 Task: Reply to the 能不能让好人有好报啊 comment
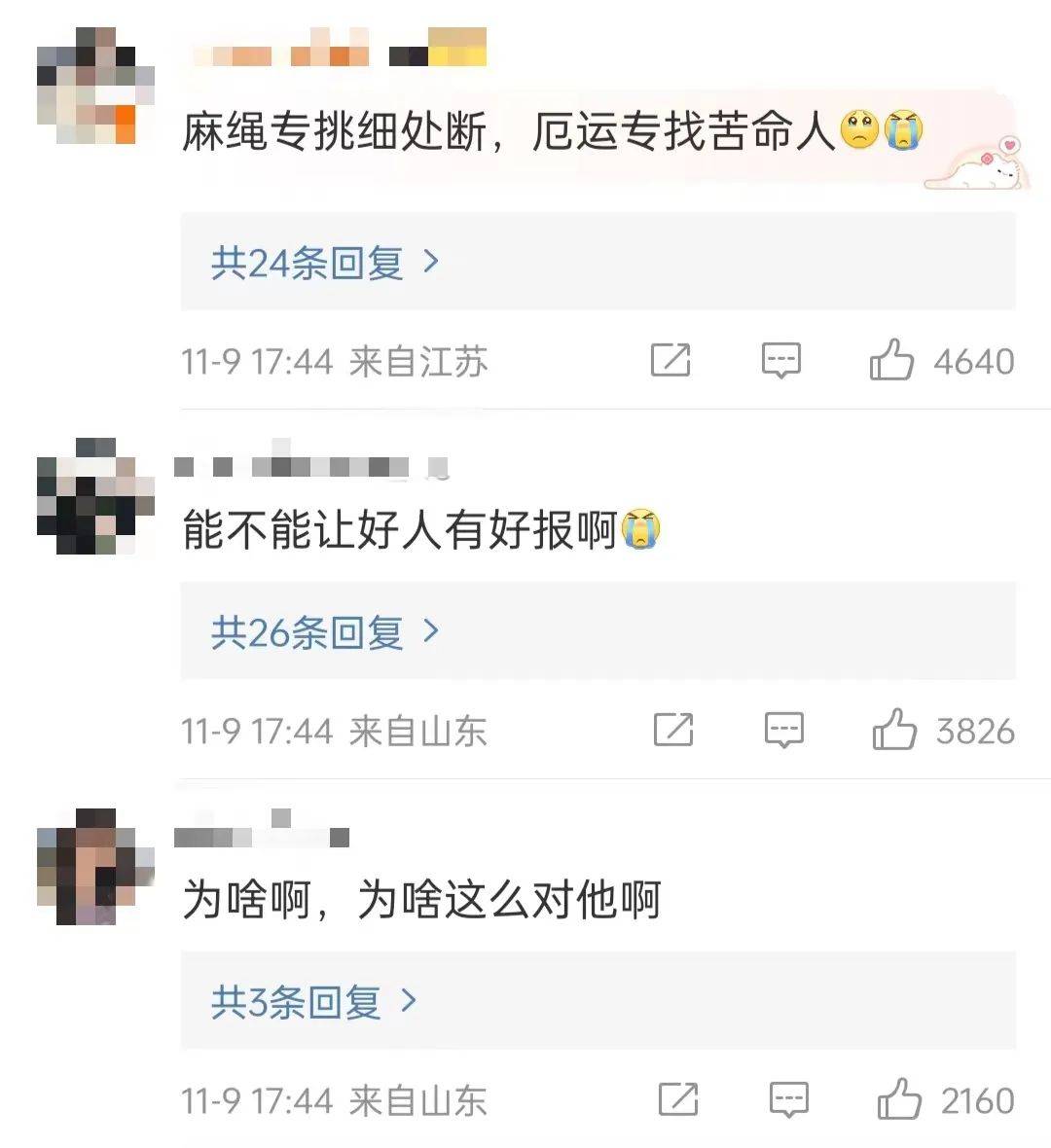click(783, 730)
